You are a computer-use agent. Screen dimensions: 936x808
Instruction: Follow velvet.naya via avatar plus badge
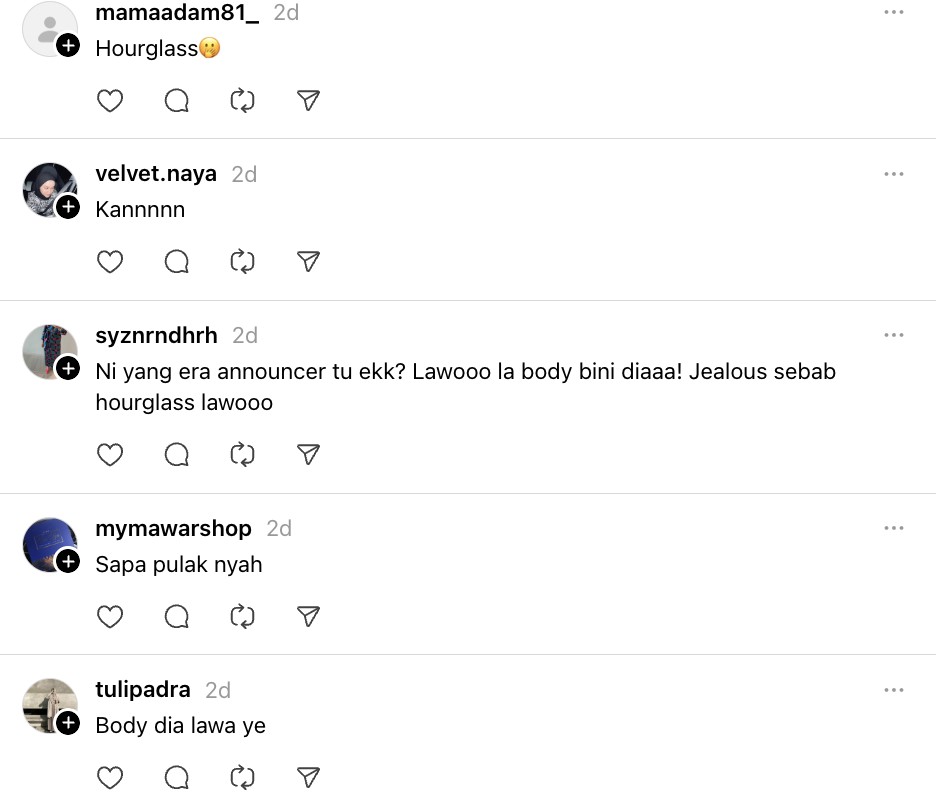point(68,207)
